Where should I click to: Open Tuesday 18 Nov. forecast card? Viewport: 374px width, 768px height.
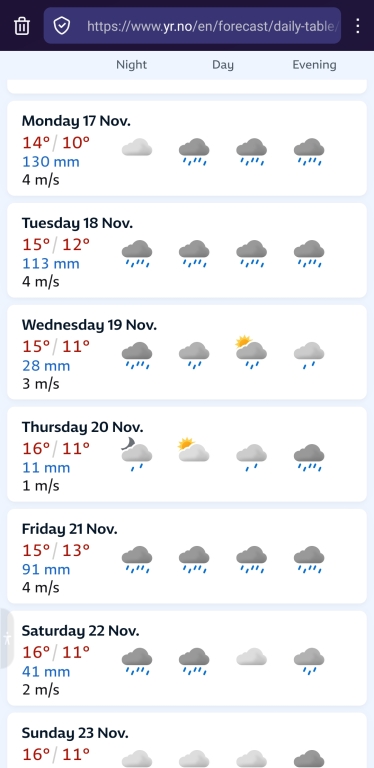pyautogui.click(x=187, y=250)
